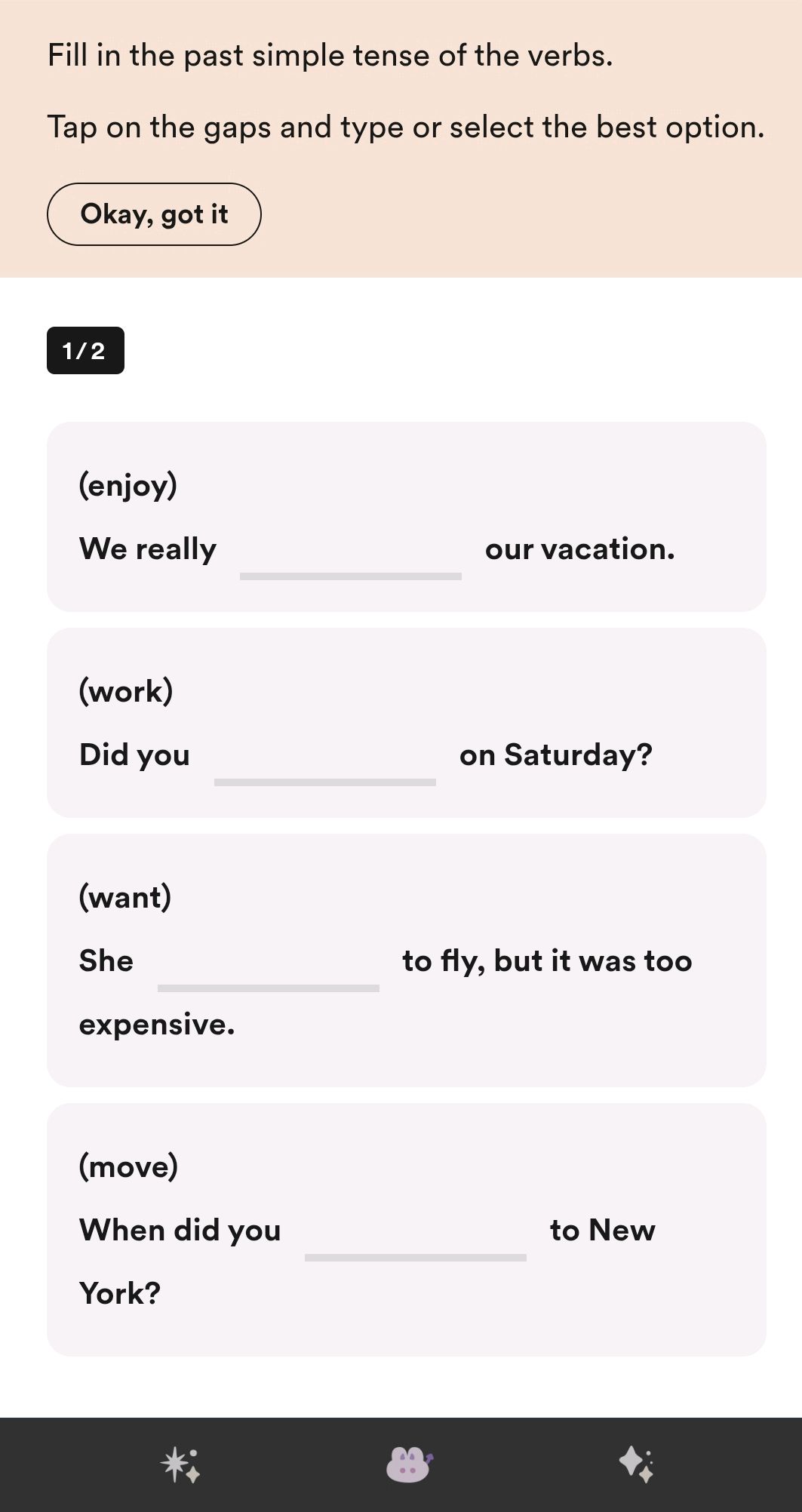Tap the gap after Did you
Screen dimensions: 802x1512
pyautogui.click(x=325, y=764)
